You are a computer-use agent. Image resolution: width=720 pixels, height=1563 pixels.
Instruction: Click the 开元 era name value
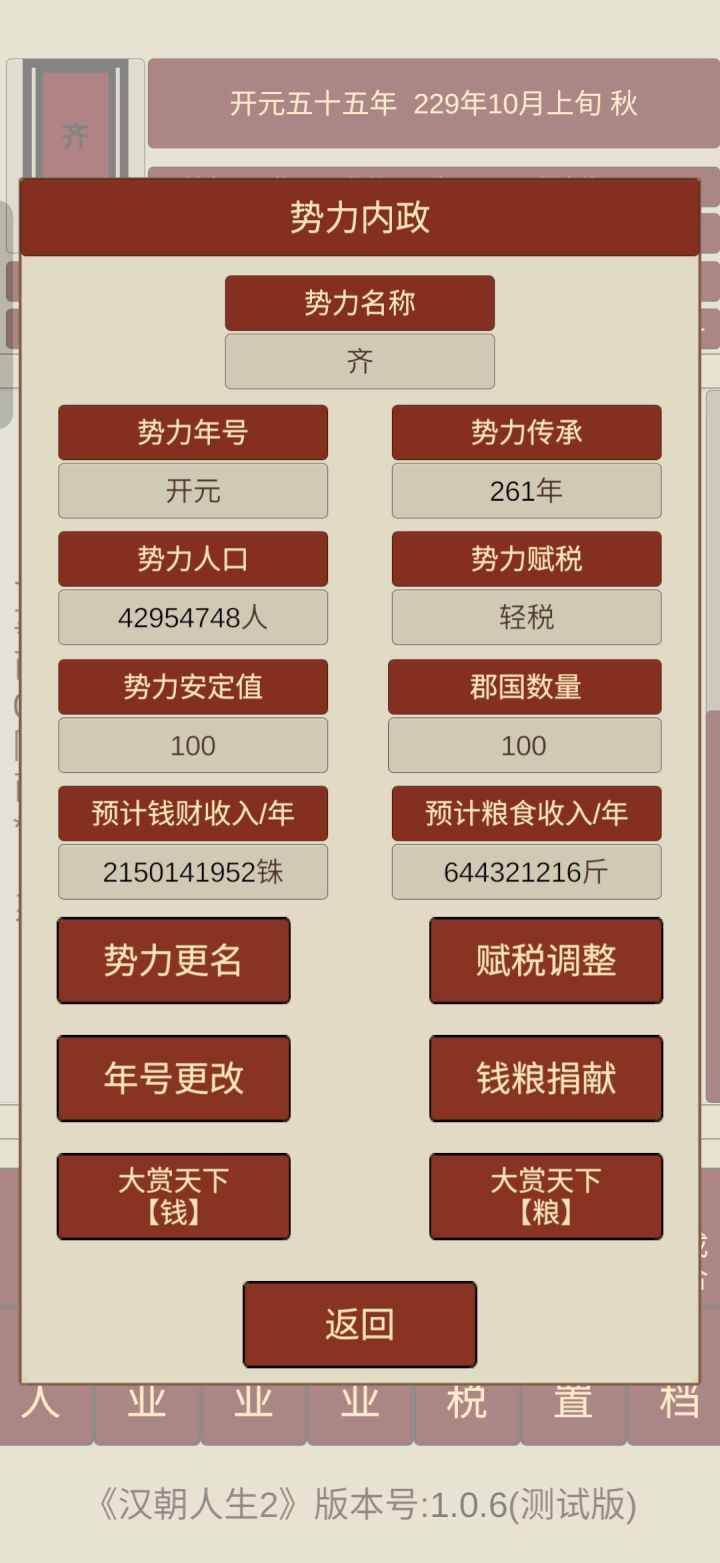tap(193, 490)
